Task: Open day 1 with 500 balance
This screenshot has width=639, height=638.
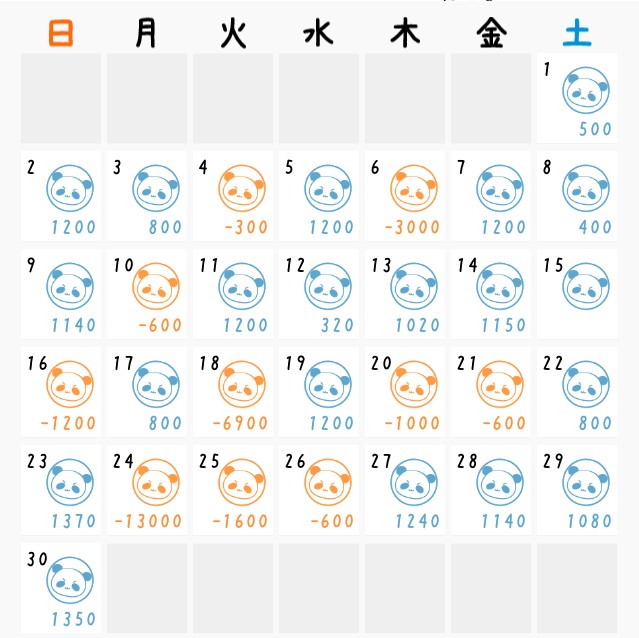Action: coord(577,98)
